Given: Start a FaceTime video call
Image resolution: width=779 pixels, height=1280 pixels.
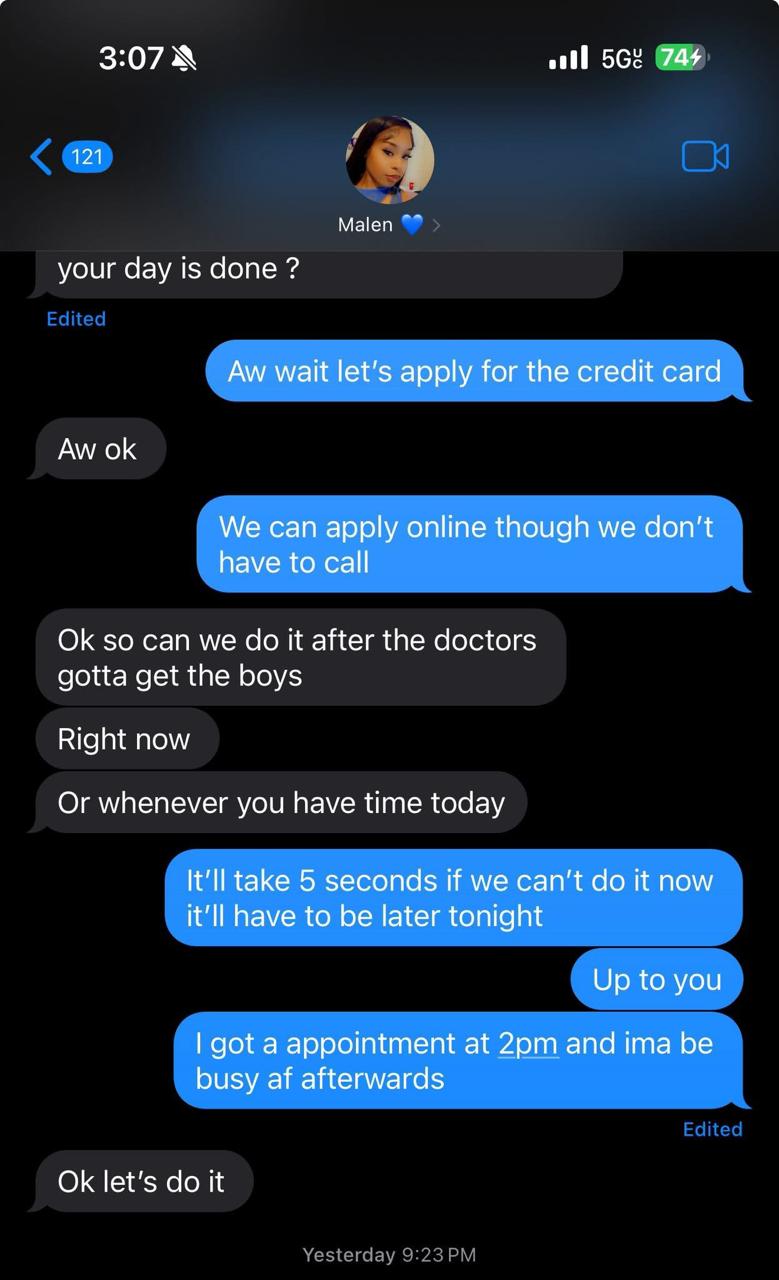Looking at the screenshot, I should point(705,156).
